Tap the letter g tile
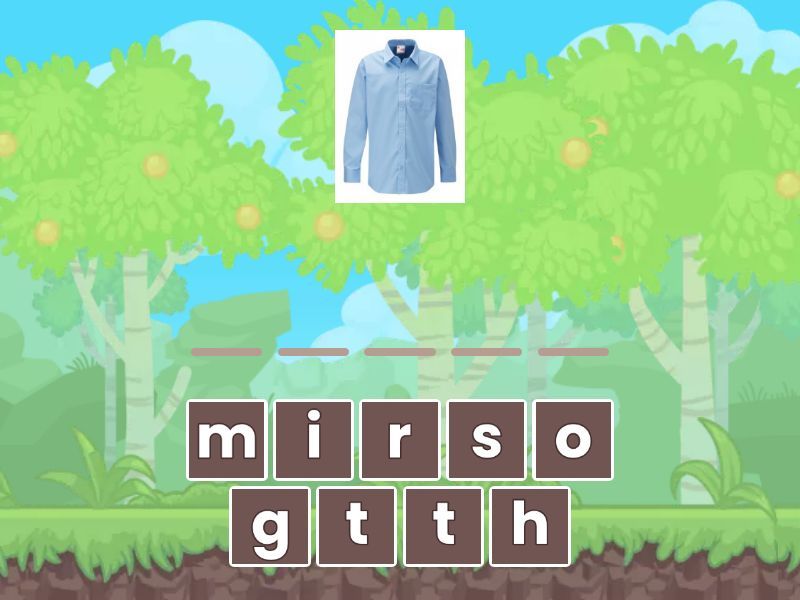This screenshot has height=600, width=800. coord(270,526)
